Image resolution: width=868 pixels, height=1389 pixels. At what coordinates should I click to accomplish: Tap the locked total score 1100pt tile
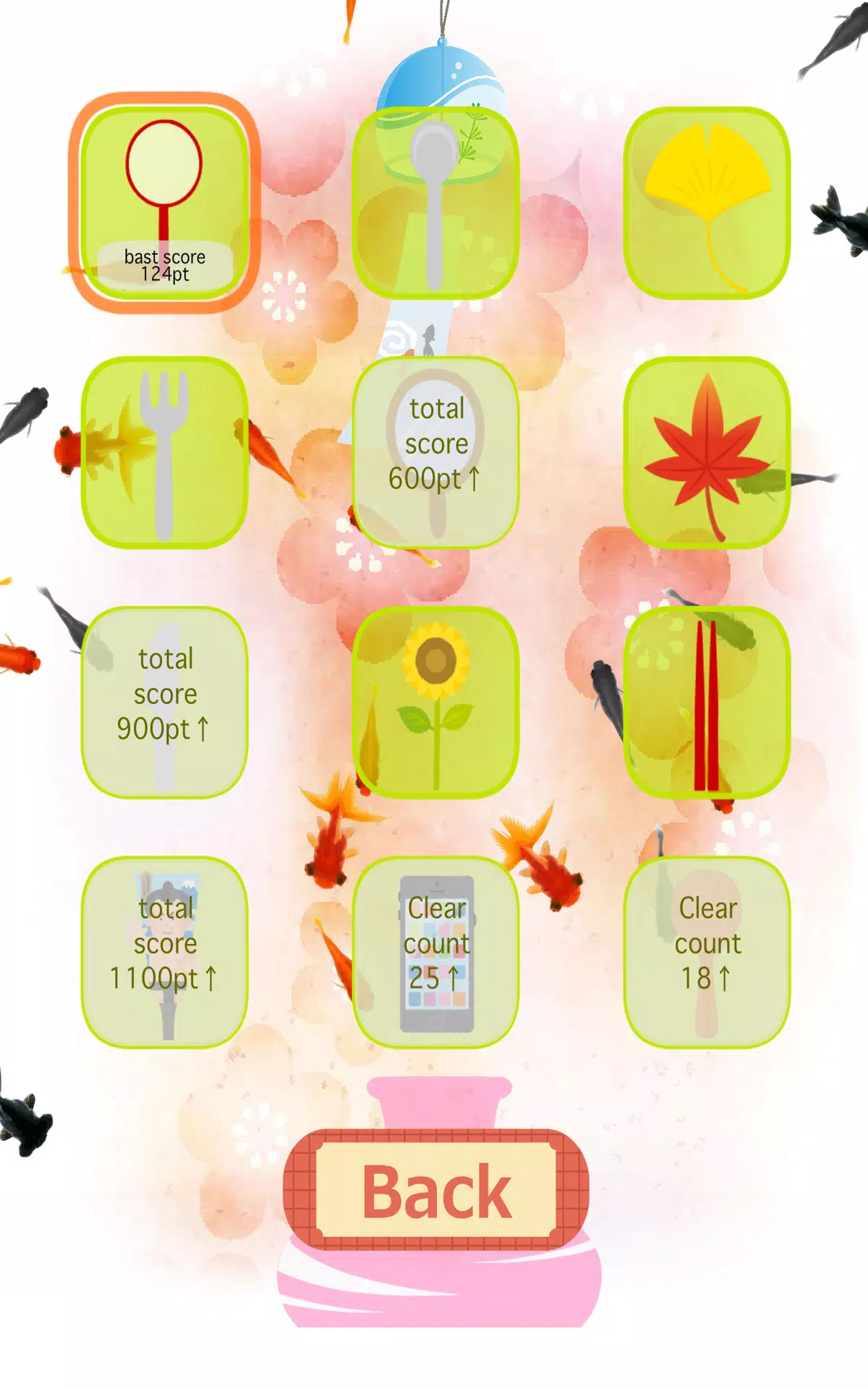(164, 951)
